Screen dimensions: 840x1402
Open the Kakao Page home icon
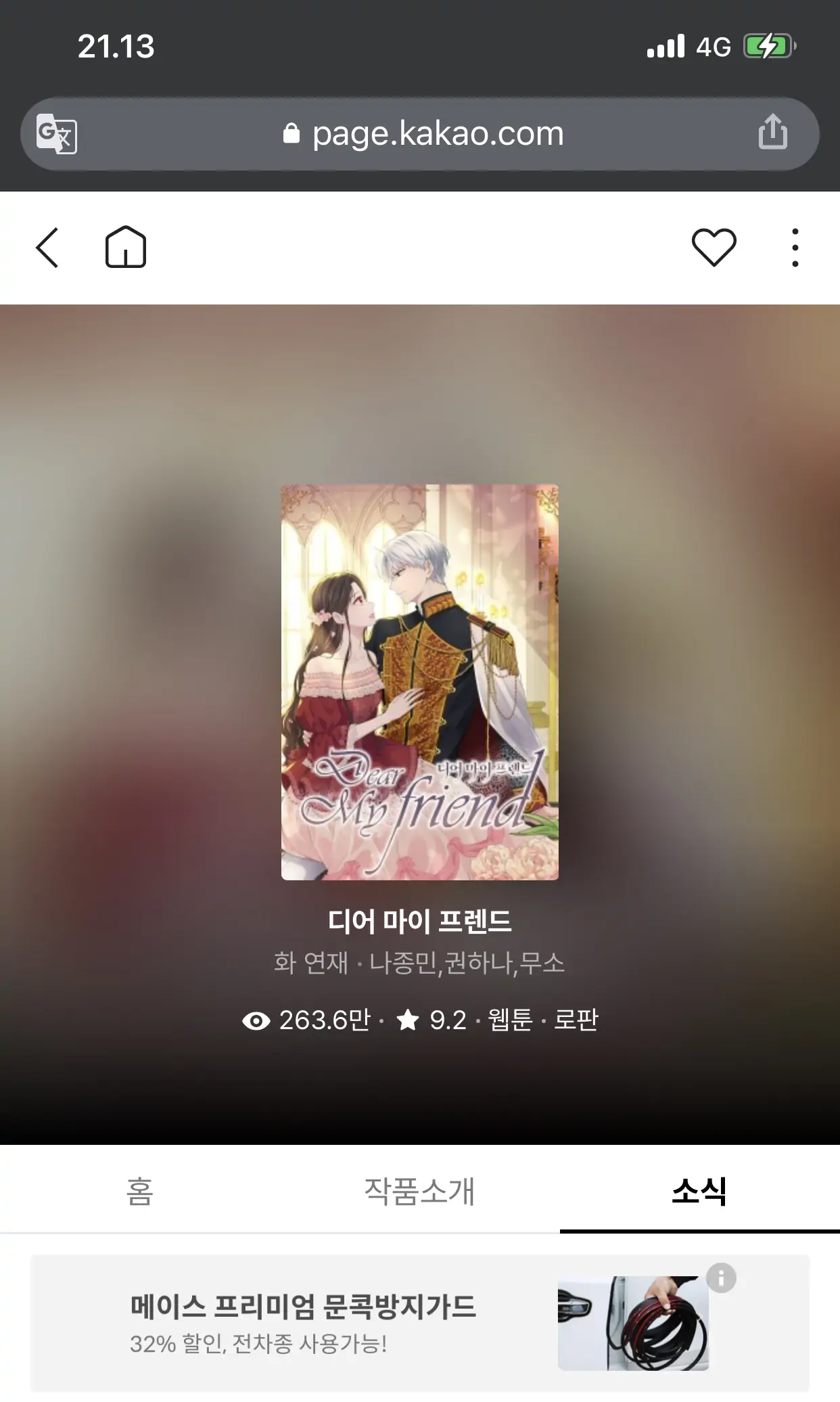point(126,248)
